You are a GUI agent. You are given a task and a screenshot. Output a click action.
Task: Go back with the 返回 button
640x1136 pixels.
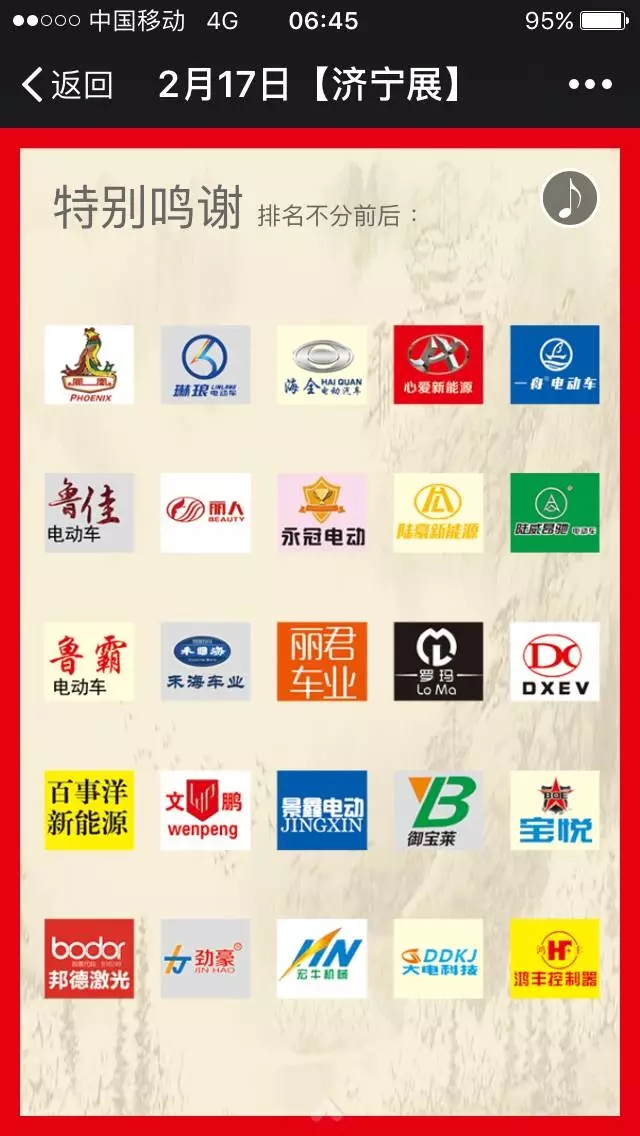(x=66, y=85)
